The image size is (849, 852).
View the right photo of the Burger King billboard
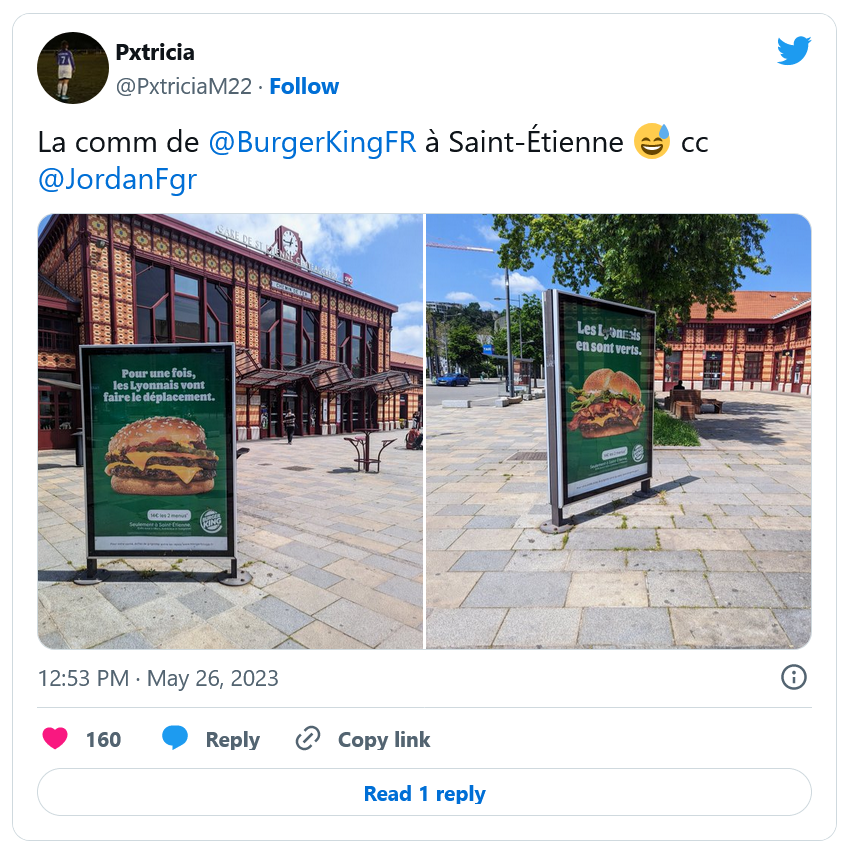point(618,431)
